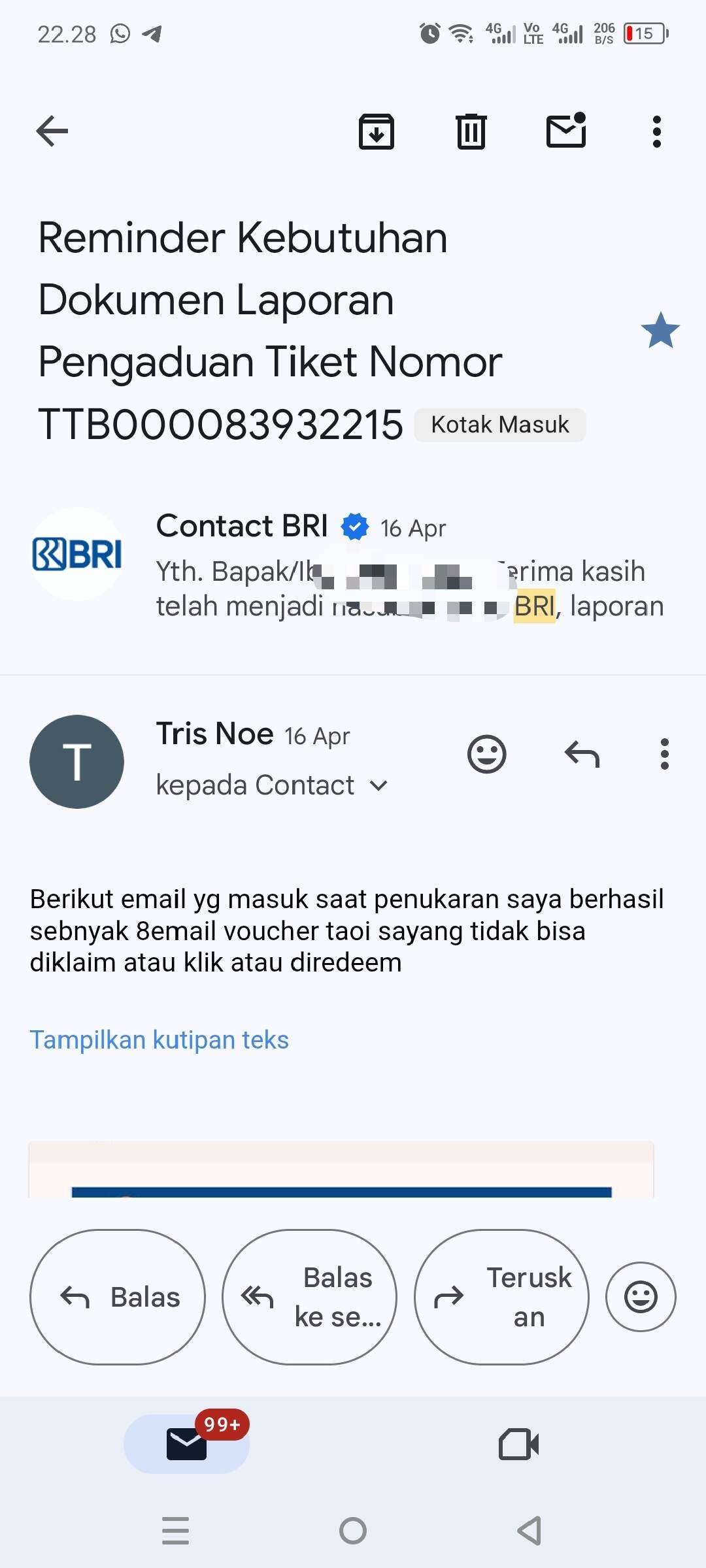The image size is (706, 1568).
Task: Open the attached image preview
Action: point(341,1169)
